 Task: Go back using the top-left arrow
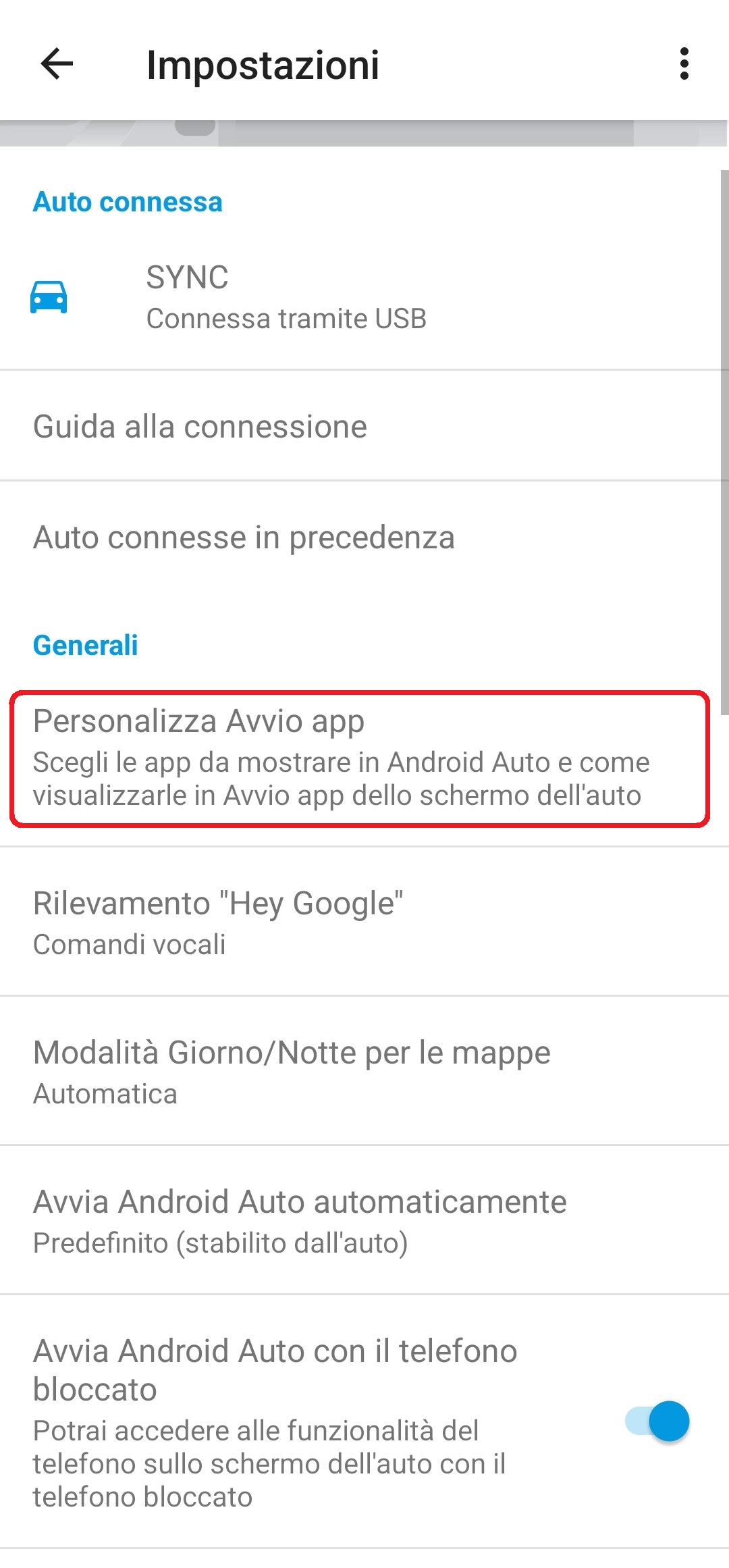pyautogui.click(x=57, y=64)
